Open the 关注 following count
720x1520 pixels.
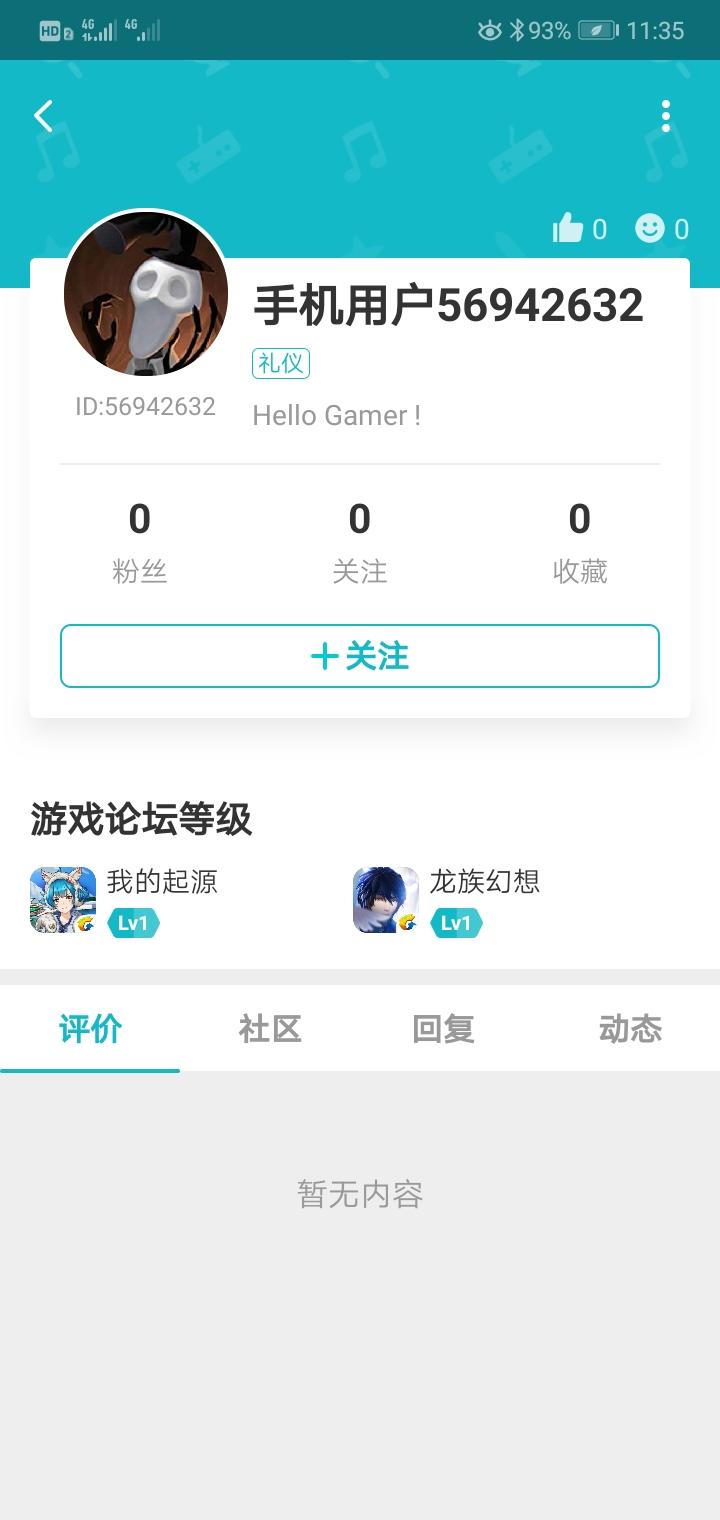click(360, 543)
